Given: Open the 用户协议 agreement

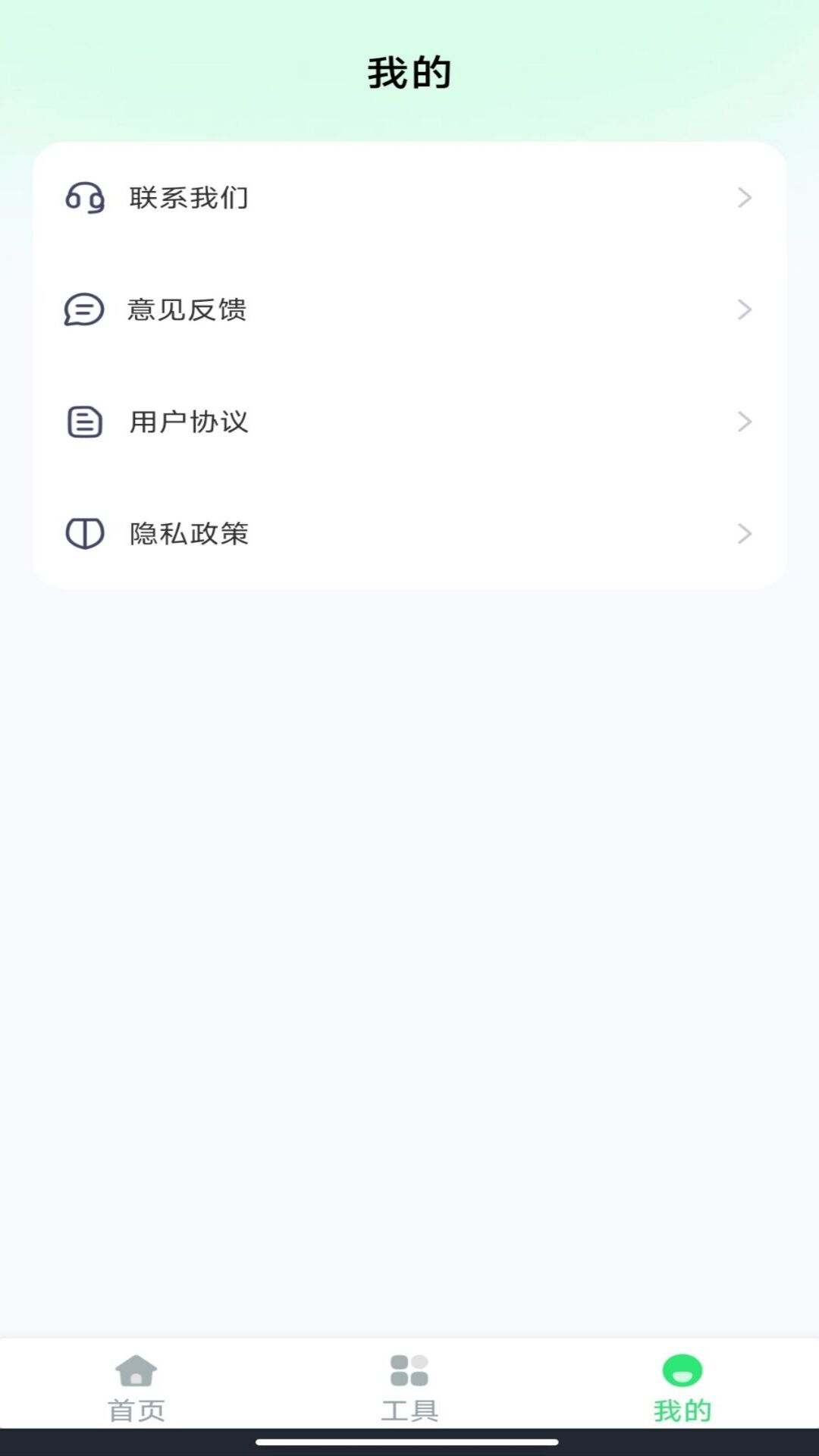Looking at the screenshot, I should coord(189,422).
